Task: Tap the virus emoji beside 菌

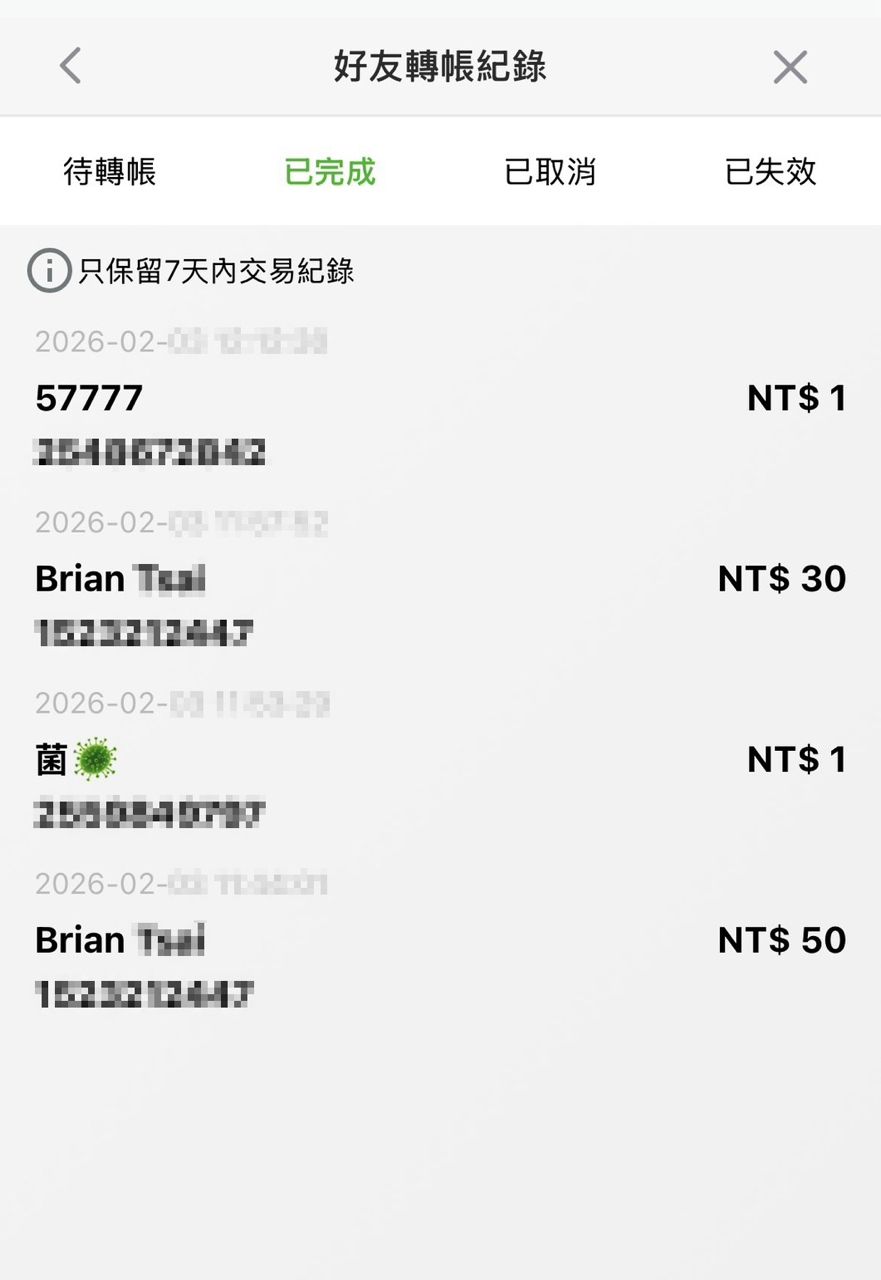Action: coord(97,760)
